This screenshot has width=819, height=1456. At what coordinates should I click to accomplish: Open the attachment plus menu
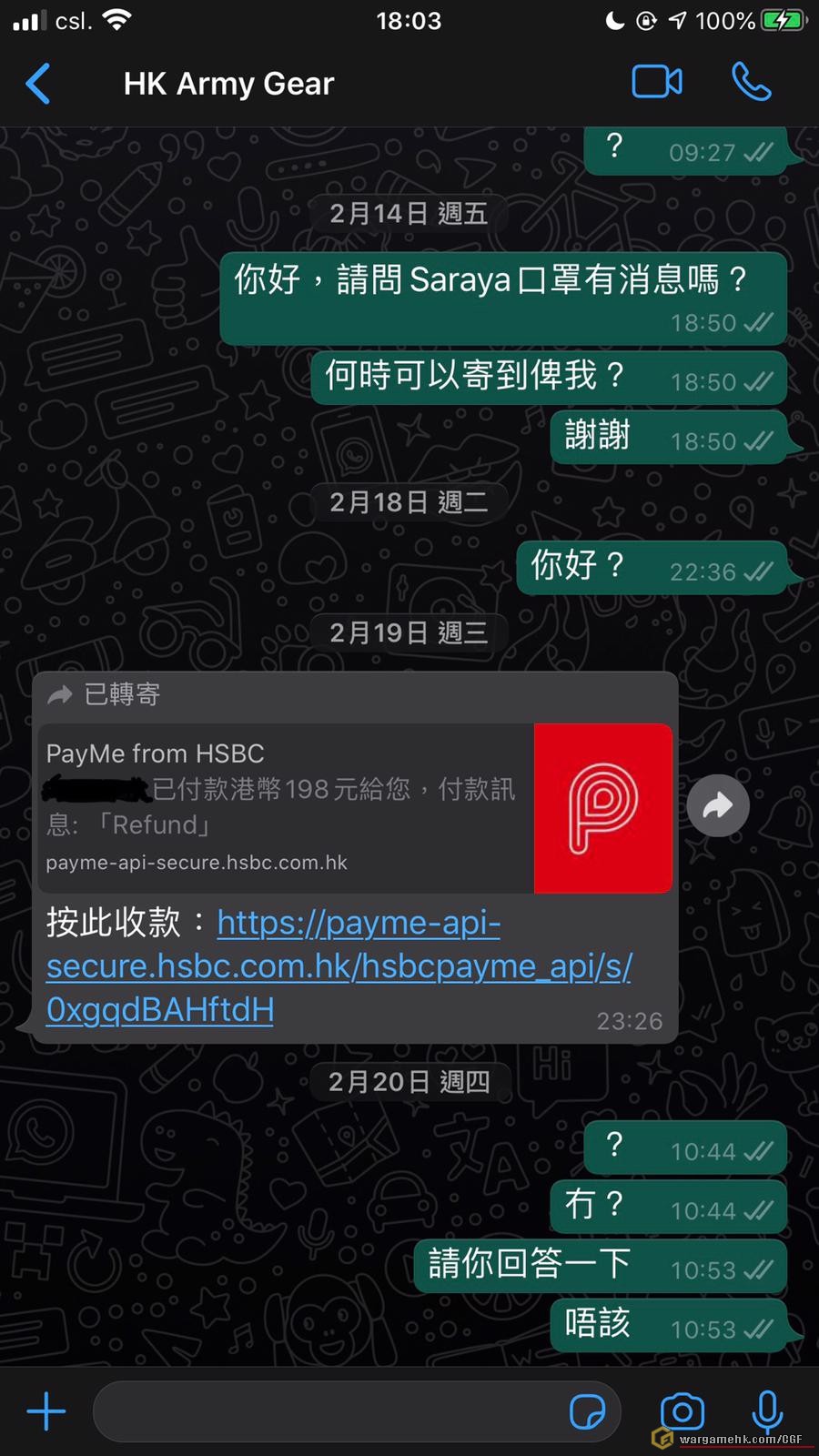point(46,1411)
